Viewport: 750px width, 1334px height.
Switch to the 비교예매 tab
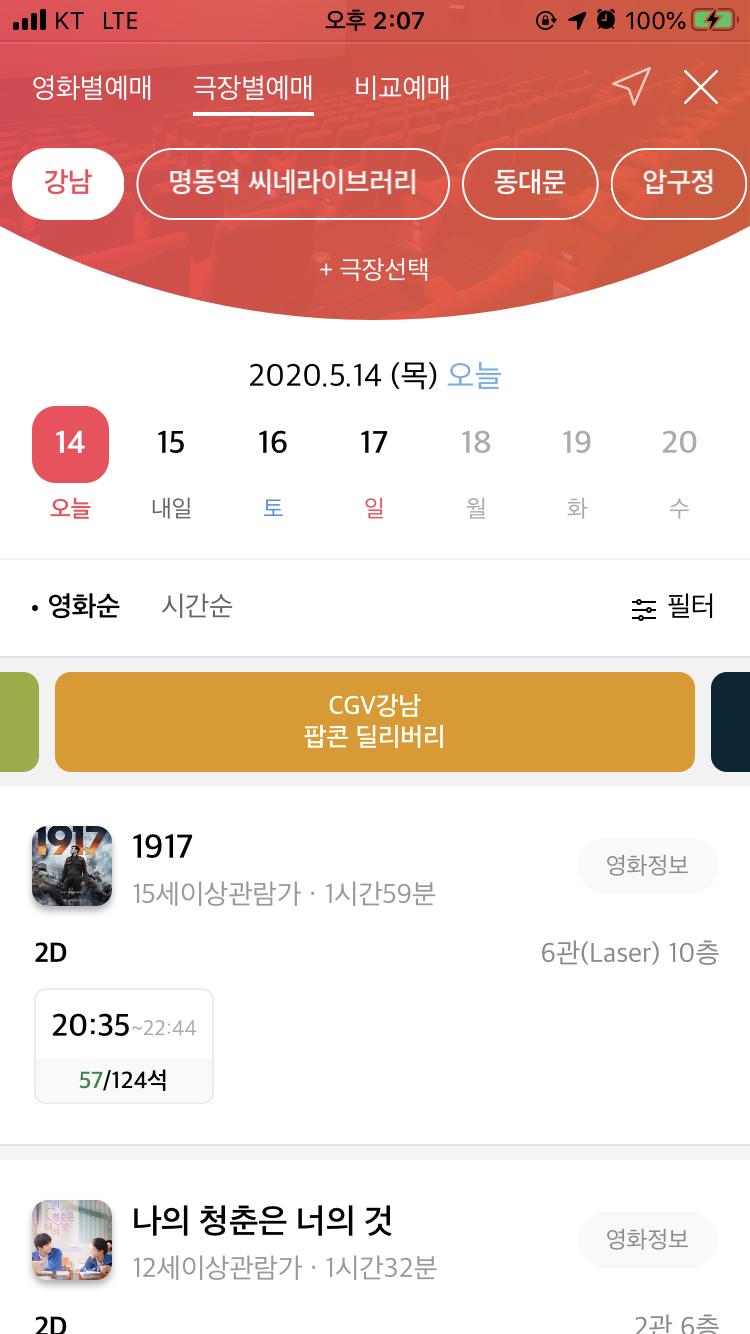(x=402, y=88)
